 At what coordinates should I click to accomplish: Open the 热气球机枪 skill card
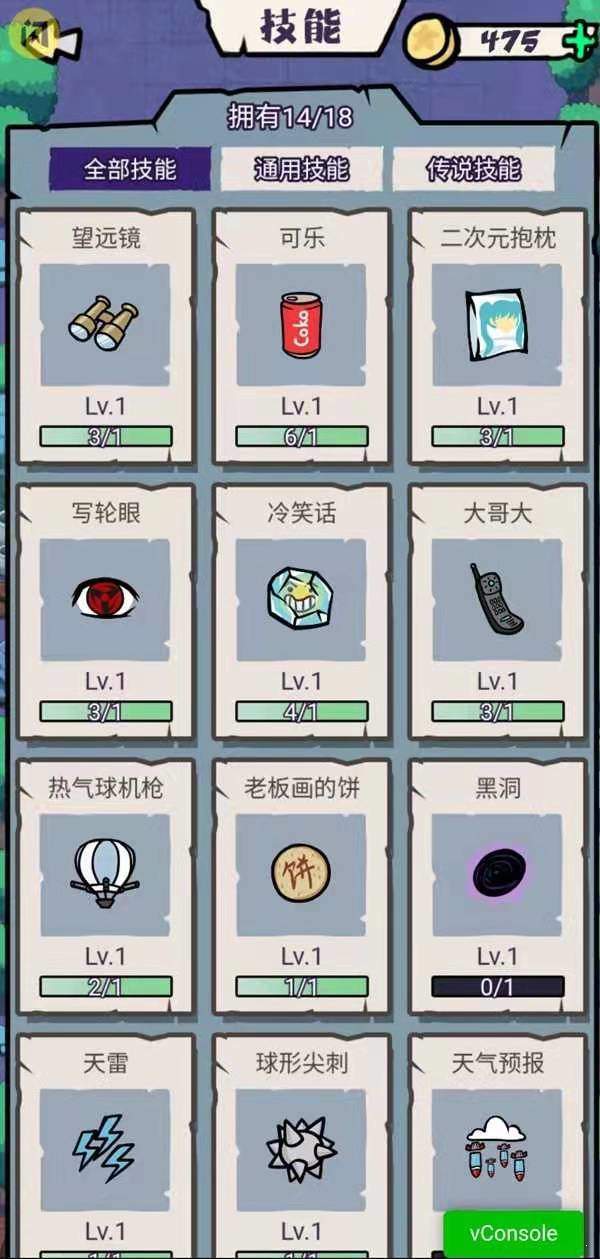(x=106, y=887)
